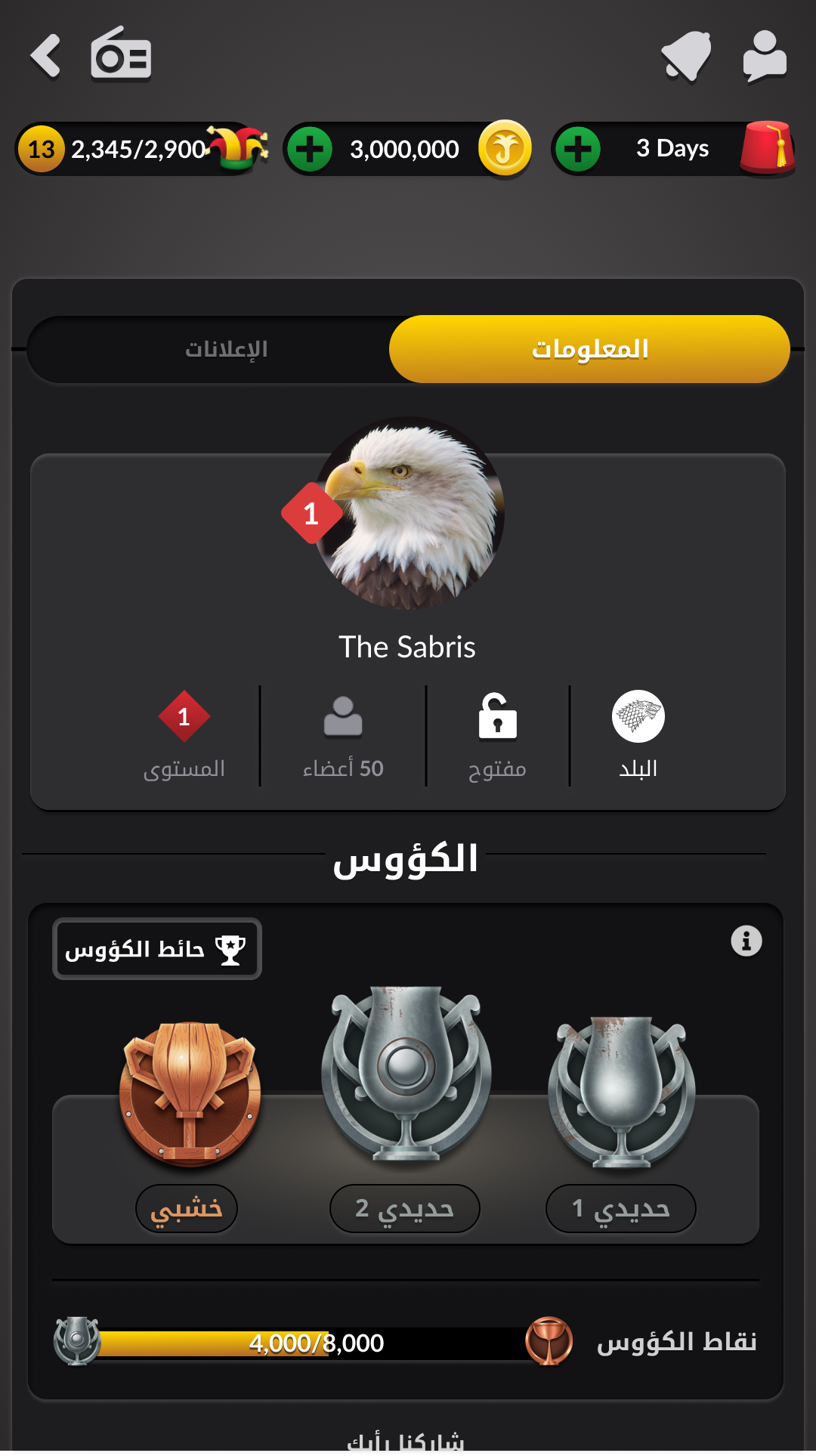This screenshot has width=816, height=1456.
Task: Open the friends chat icon
Action: pos(765,56)
